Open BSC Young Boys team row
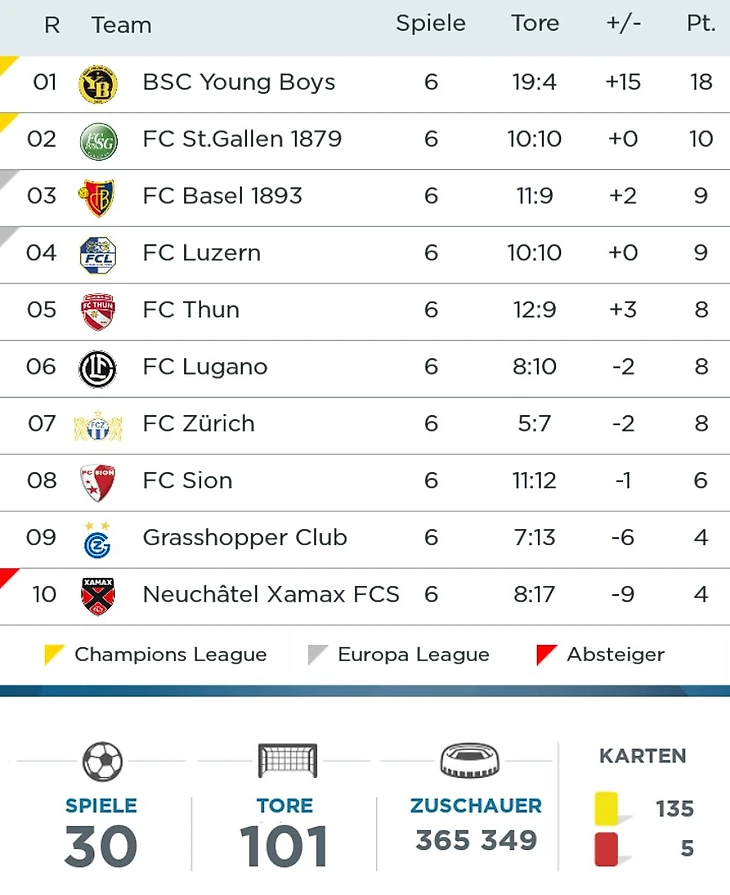The height and width of the screenshot is (895, 730). [239, 83]
